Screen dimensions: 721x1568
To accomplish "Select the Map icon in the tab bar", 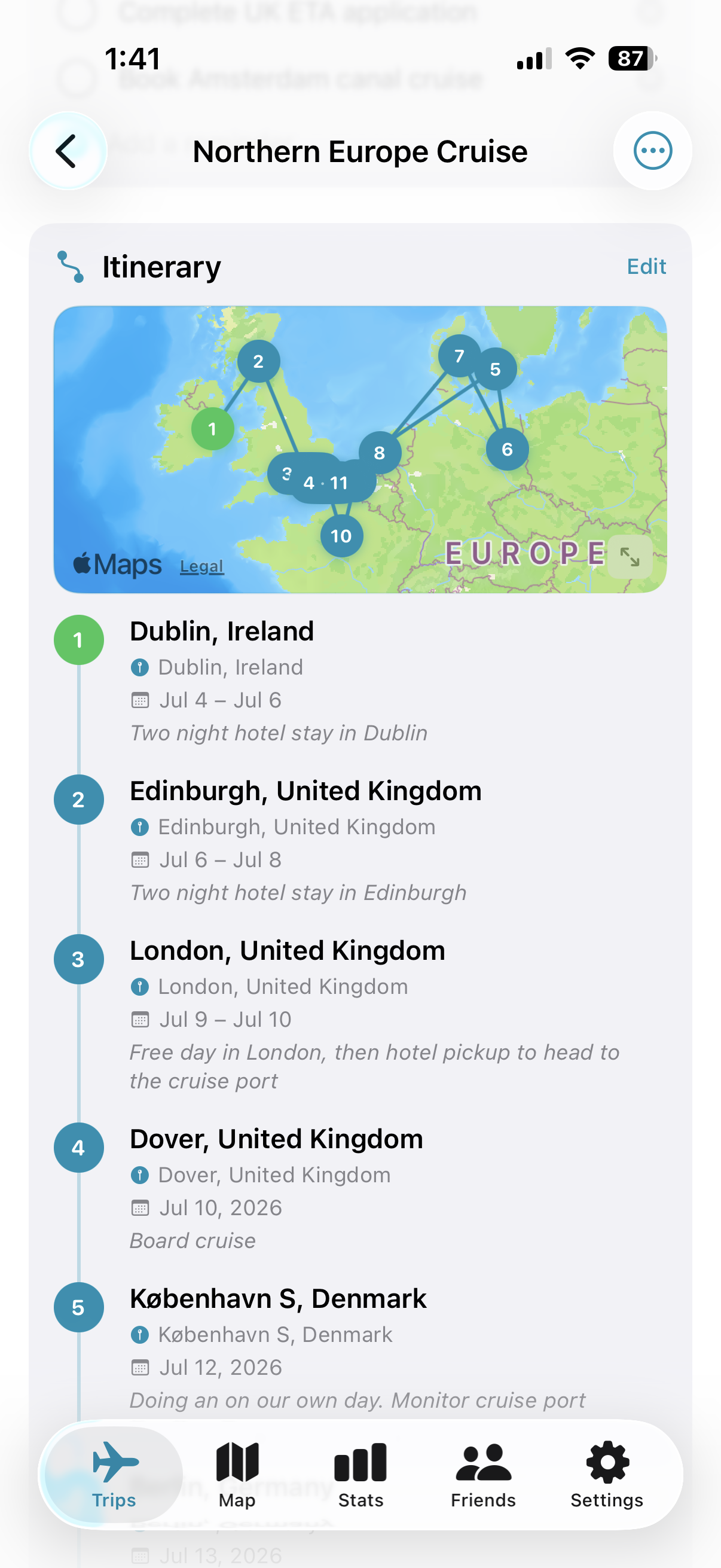I will tap(237, 1462).
